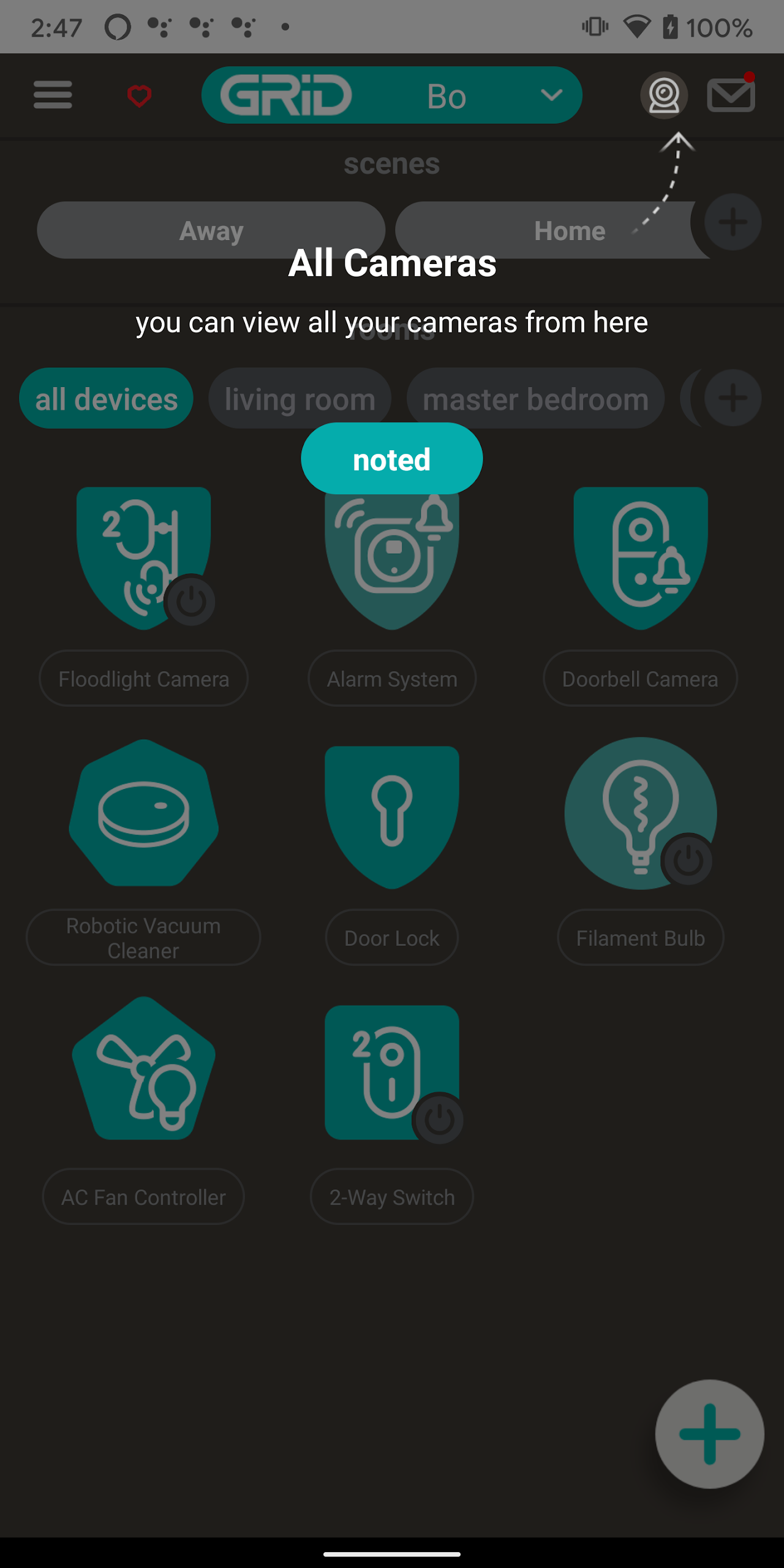Screen dimensions: 784x1568
Task: Open the navigation hamburger menu
Action: (x=52, y=95)
